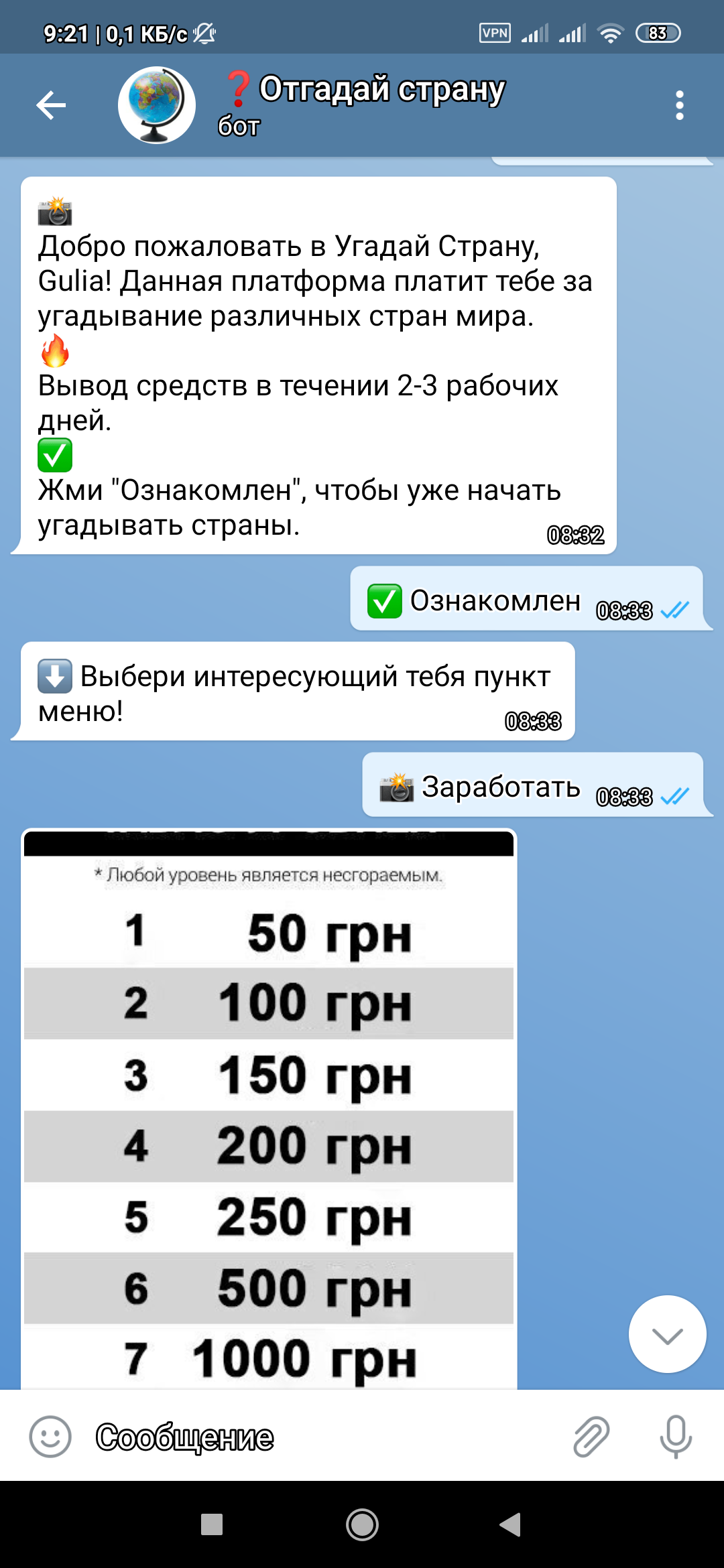
Task: Go back using the header arrow
Action: pyautogui.click(x=51, y=105)
